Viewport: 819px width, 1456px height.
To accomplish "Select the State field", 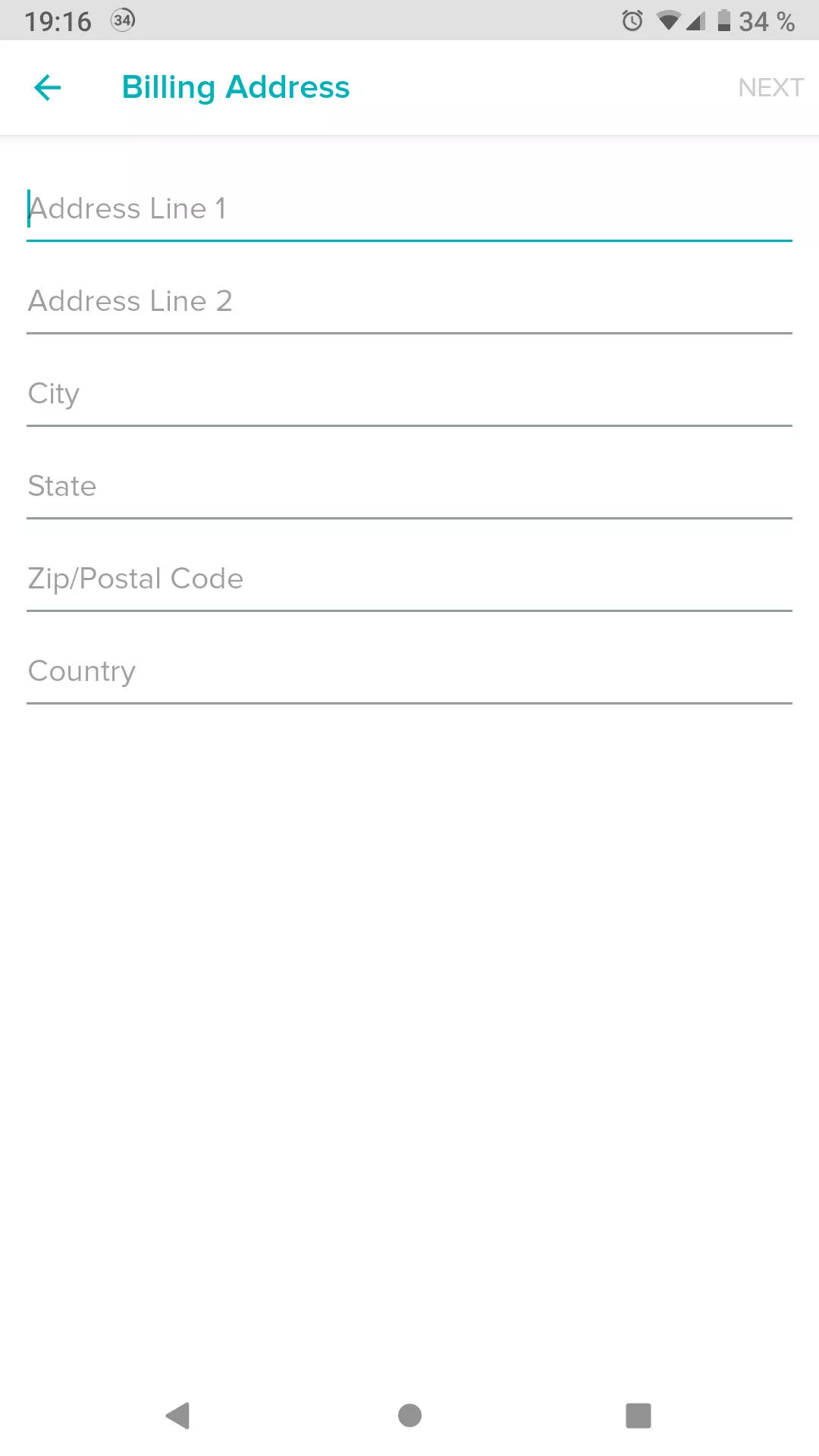I will pos(409,487).
